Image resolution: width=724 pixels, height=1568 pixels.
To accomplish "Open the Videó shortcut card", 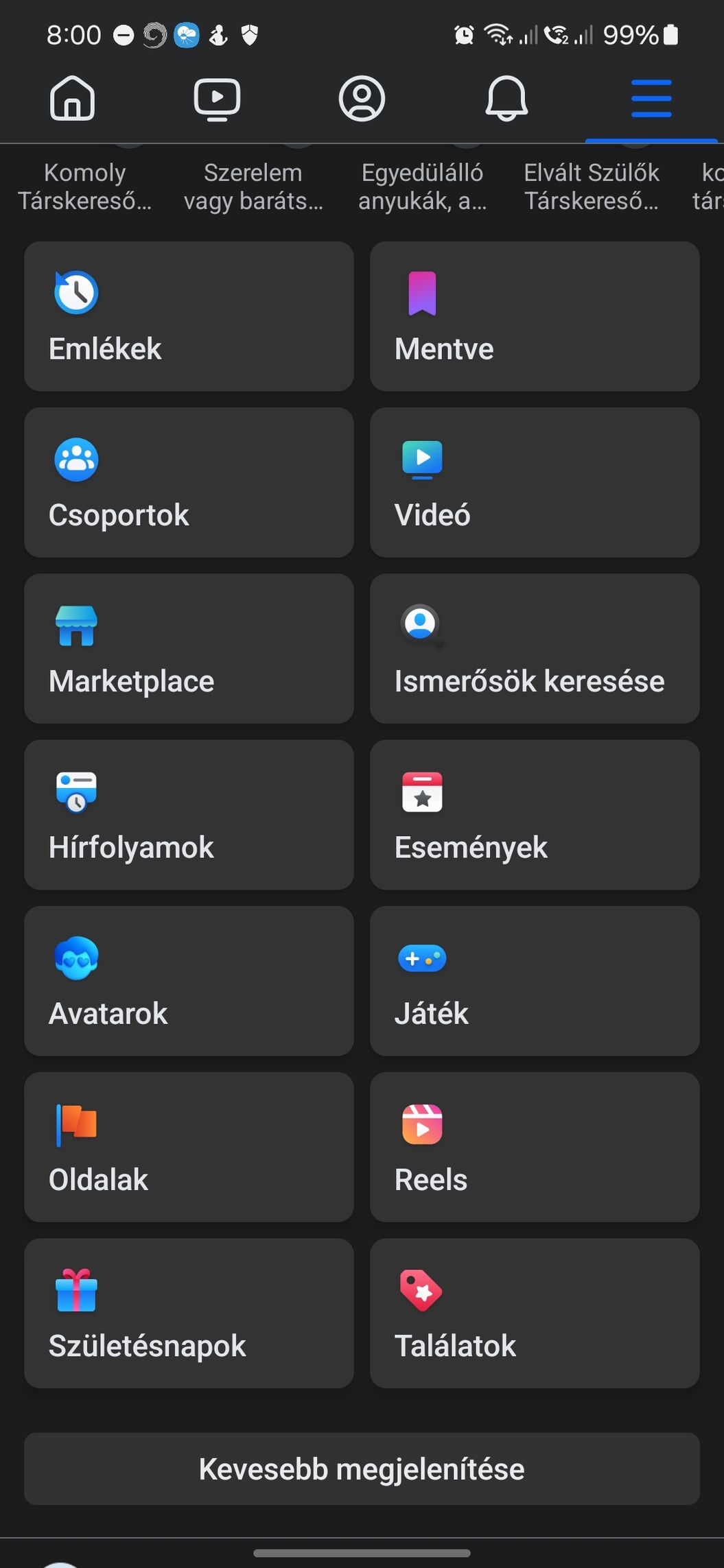I will 535,482.
